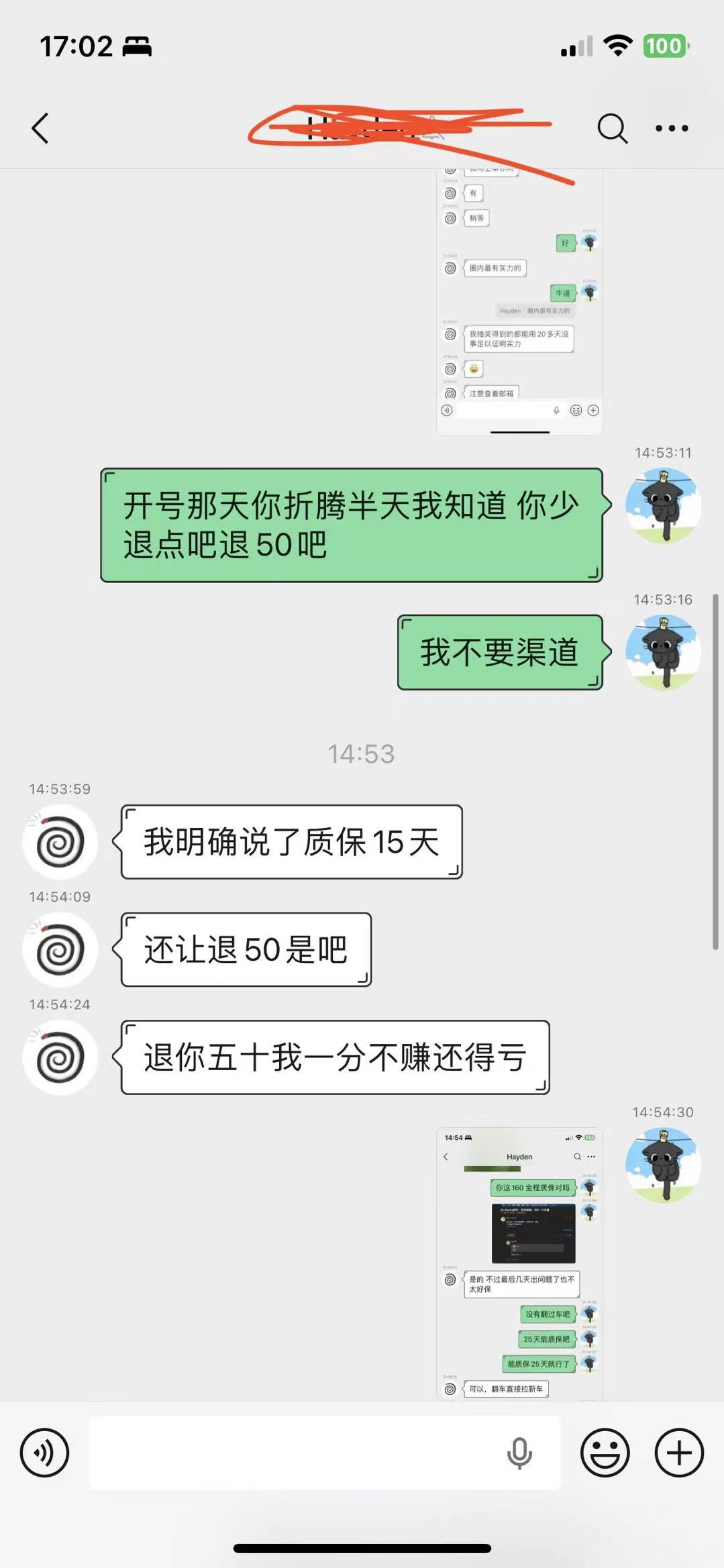Image resolution: width=724 pixels, height=1568 pixels.
Task: Open the emoji sticker panel
Action: click(x=605, y=1453)
